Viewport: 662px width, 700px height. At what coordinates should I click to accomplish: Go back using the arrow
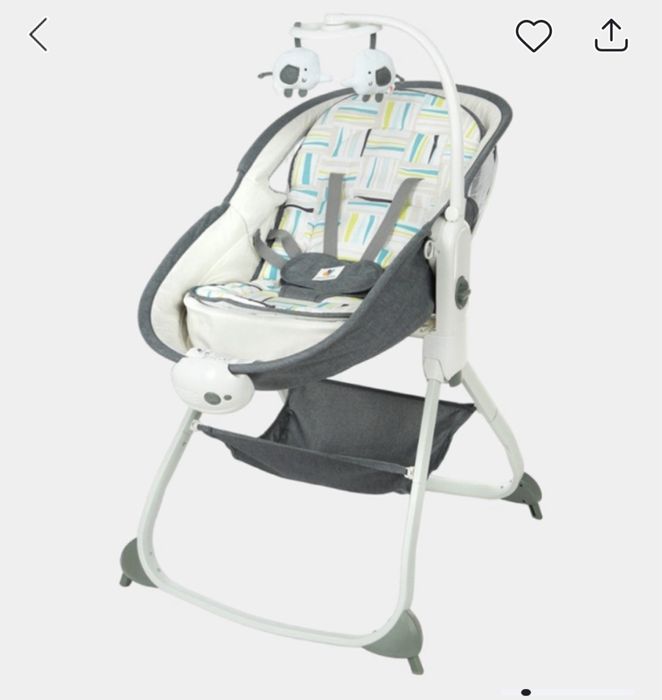[x=38, y=35]
